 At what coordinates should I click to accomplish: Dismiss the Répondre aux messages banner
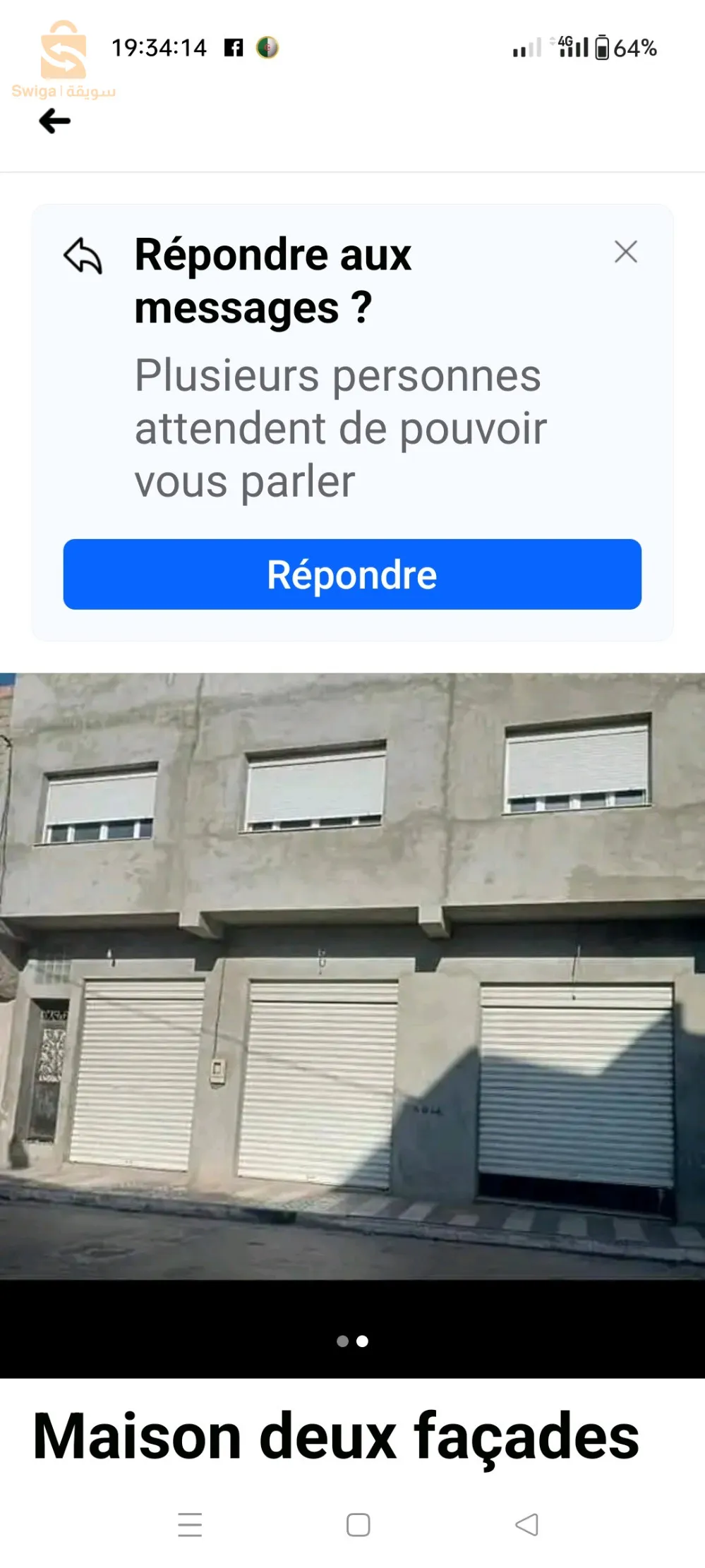[625, 252]
